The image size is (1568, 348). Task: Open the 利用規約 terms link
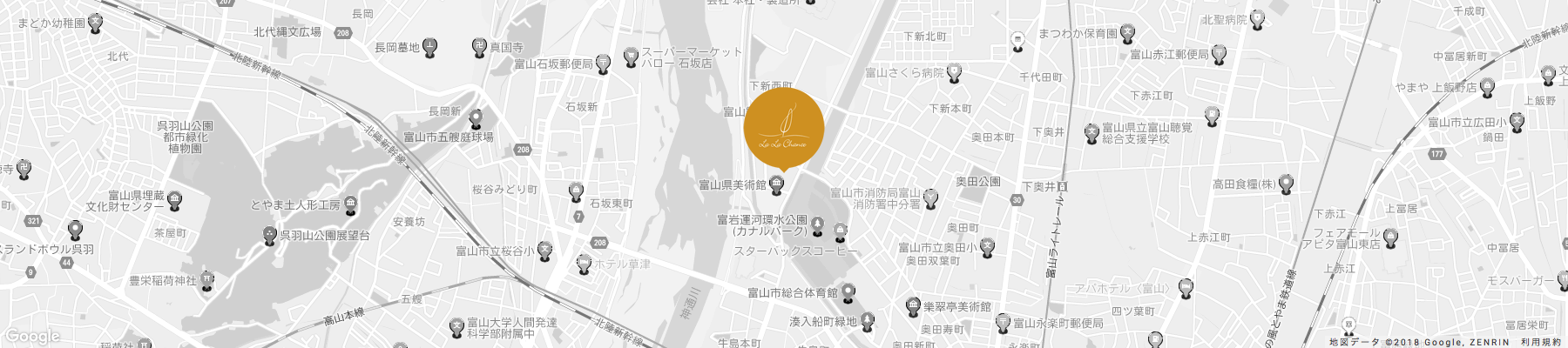point(1541,343)
